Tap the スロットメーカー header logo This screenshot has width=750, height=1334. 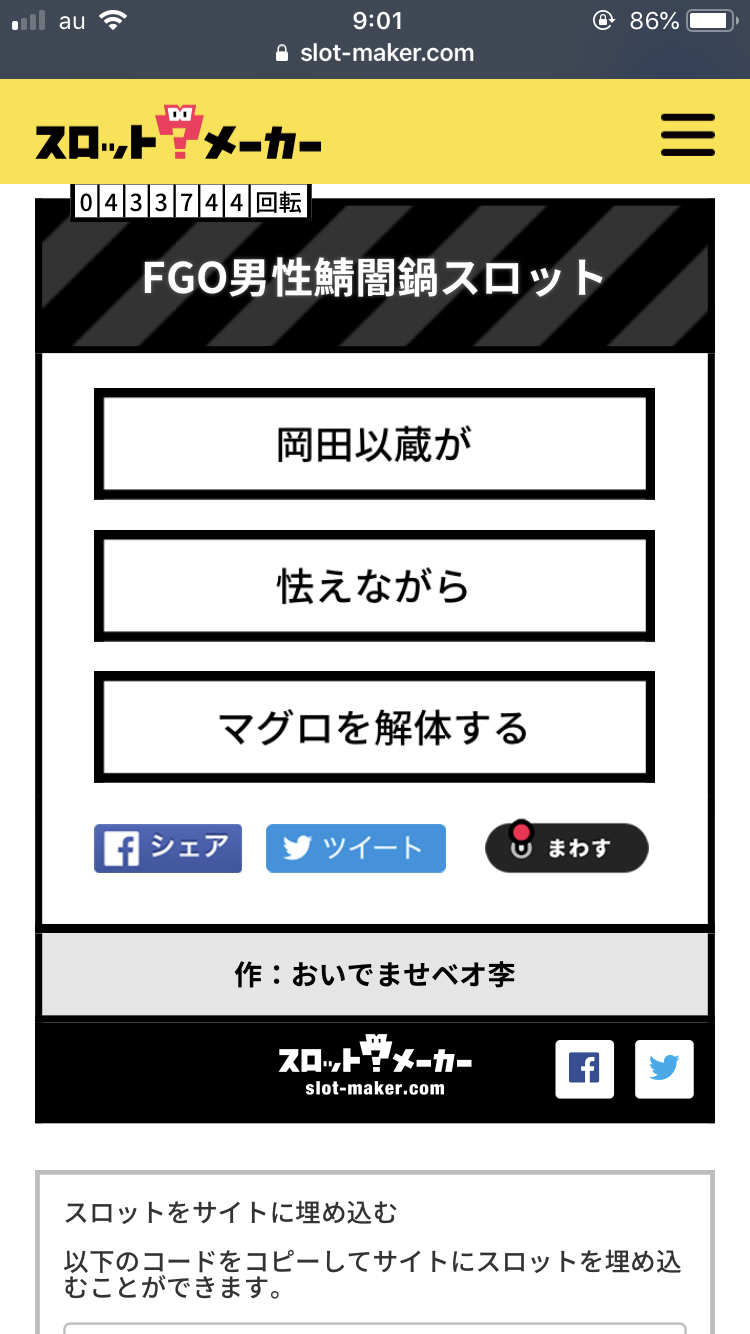tap(178, 135)
